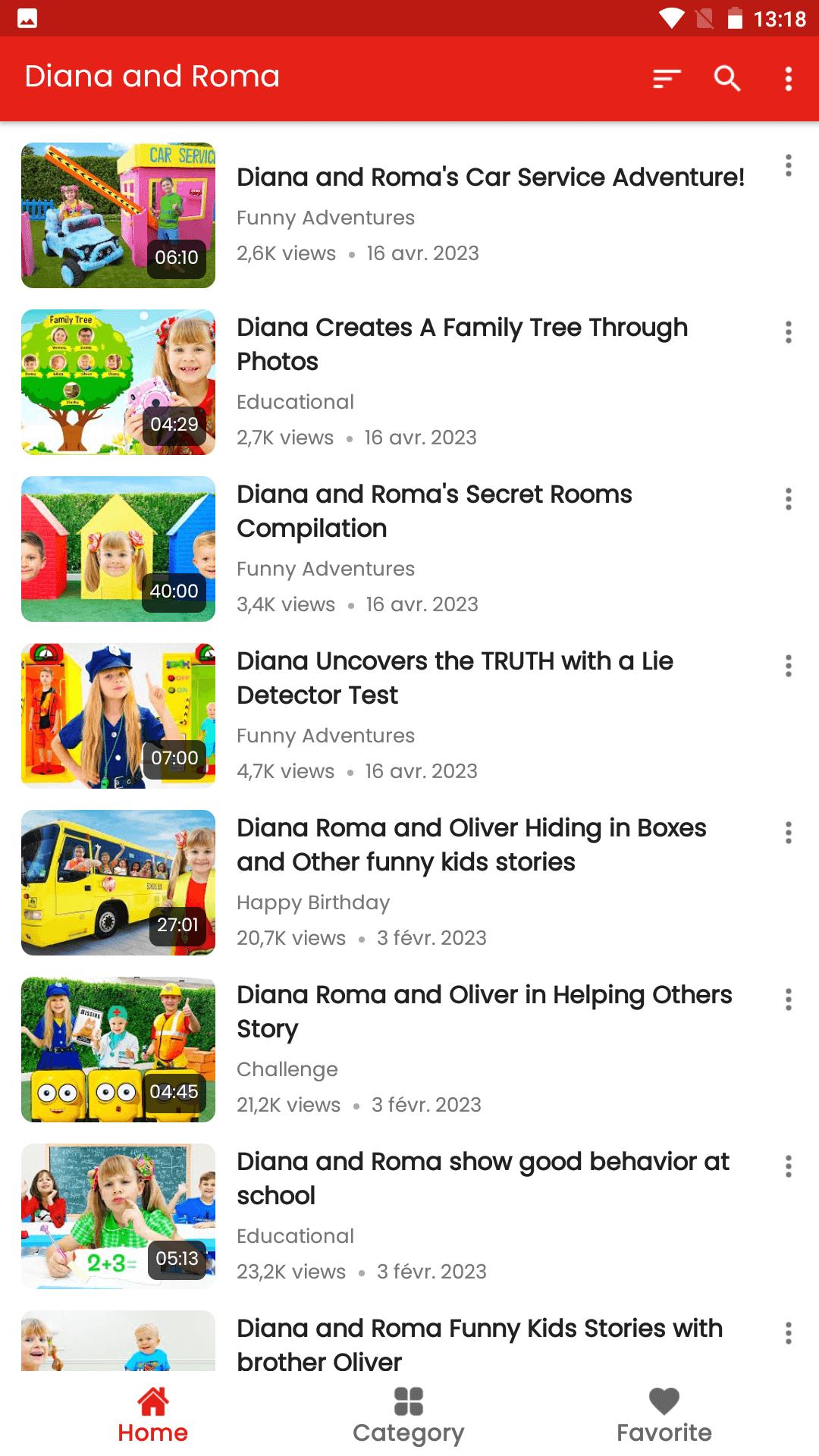Select the Home tab
This screenshot has height=1456, width=819.
pos(152,1414)
